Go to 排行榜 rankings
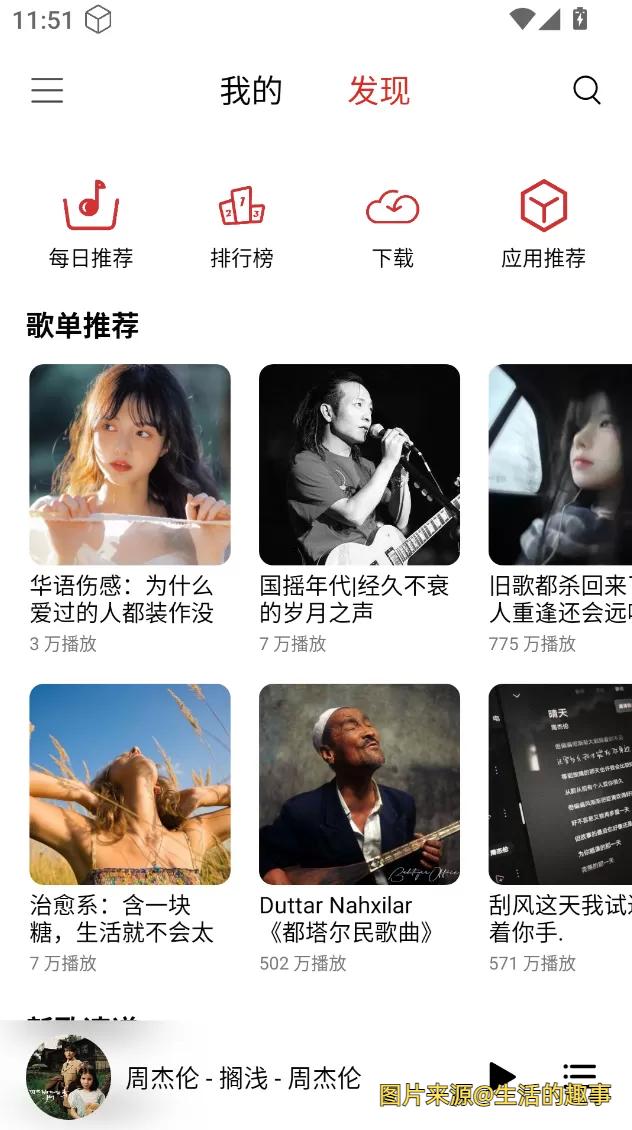The height and width of the screenshot is (1130, 632). [242, 224]
